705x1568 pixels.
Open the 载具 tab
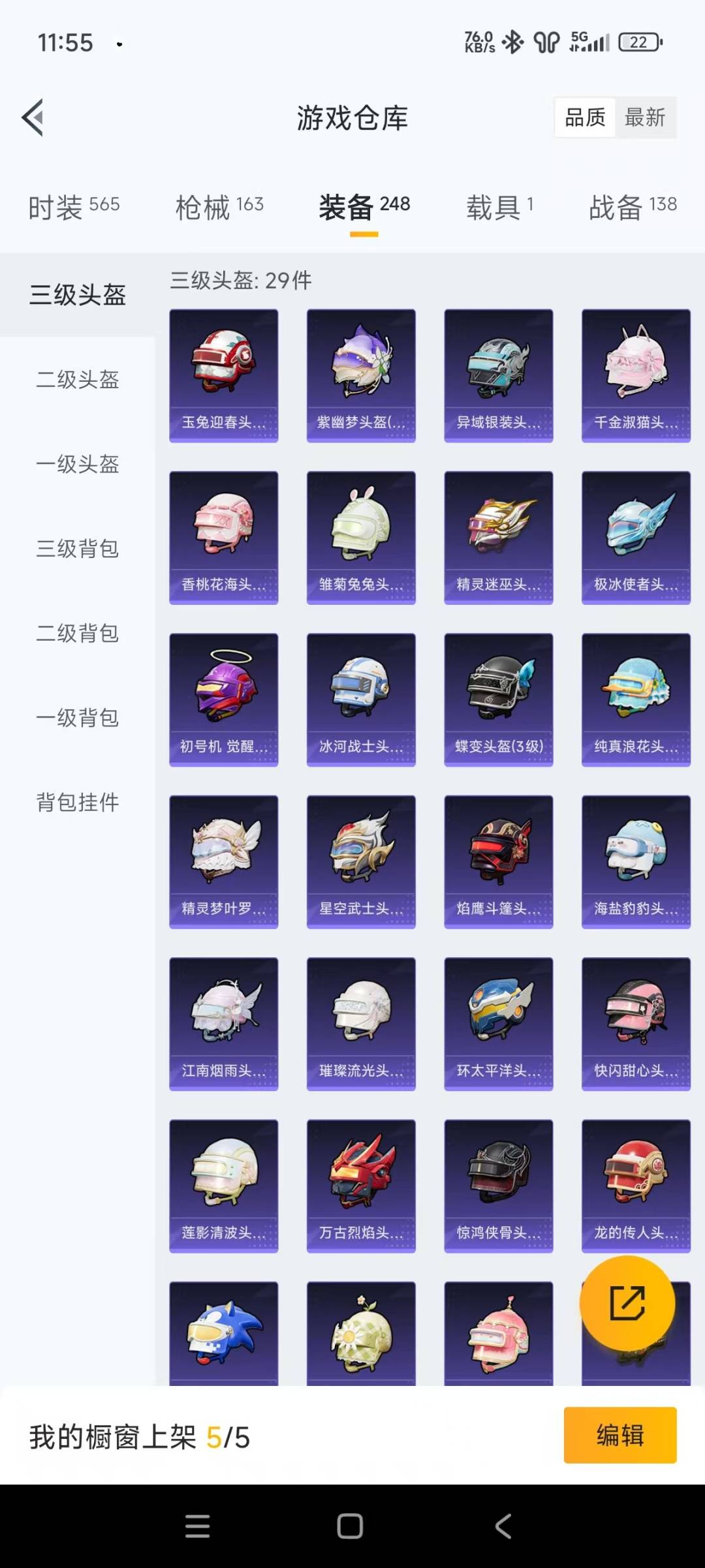pos(499,208)
